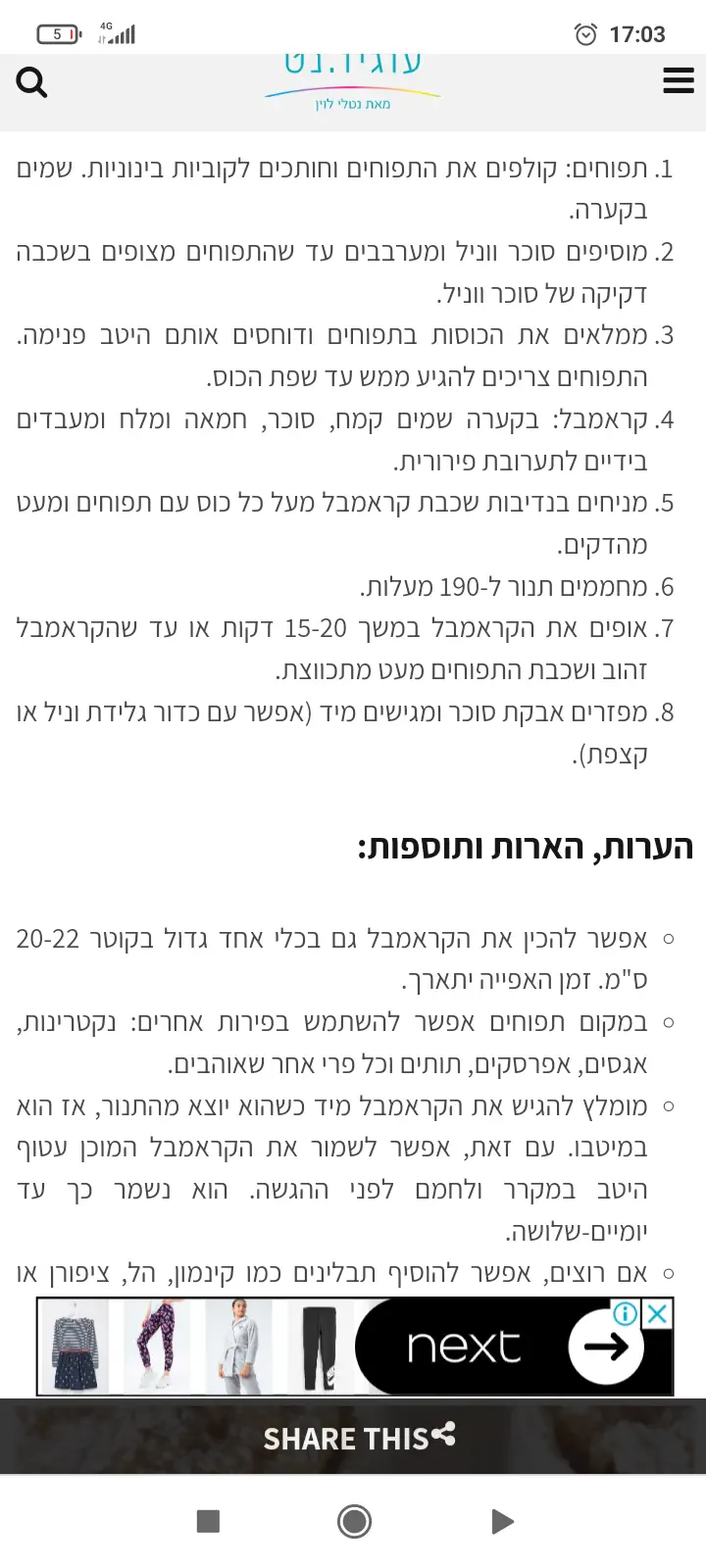Open the ad info icon
Screen dimensions: 706x1568
(x=626, y=1313)
